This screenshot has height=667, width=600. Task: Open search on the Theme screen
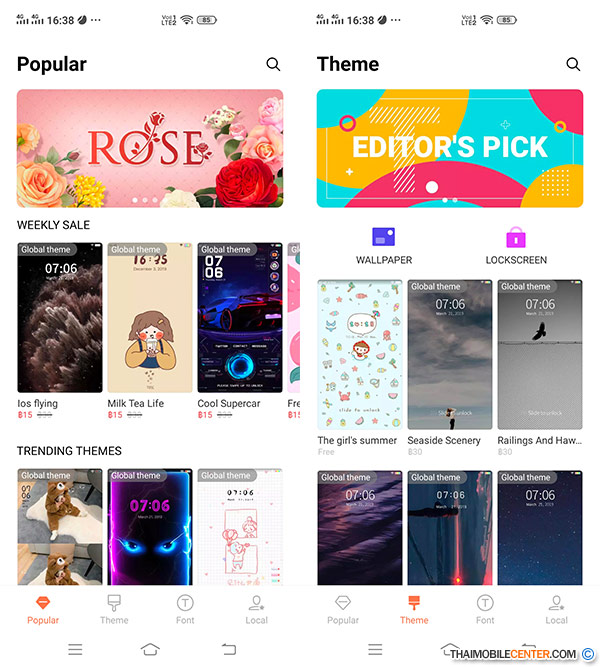point(573,64)
